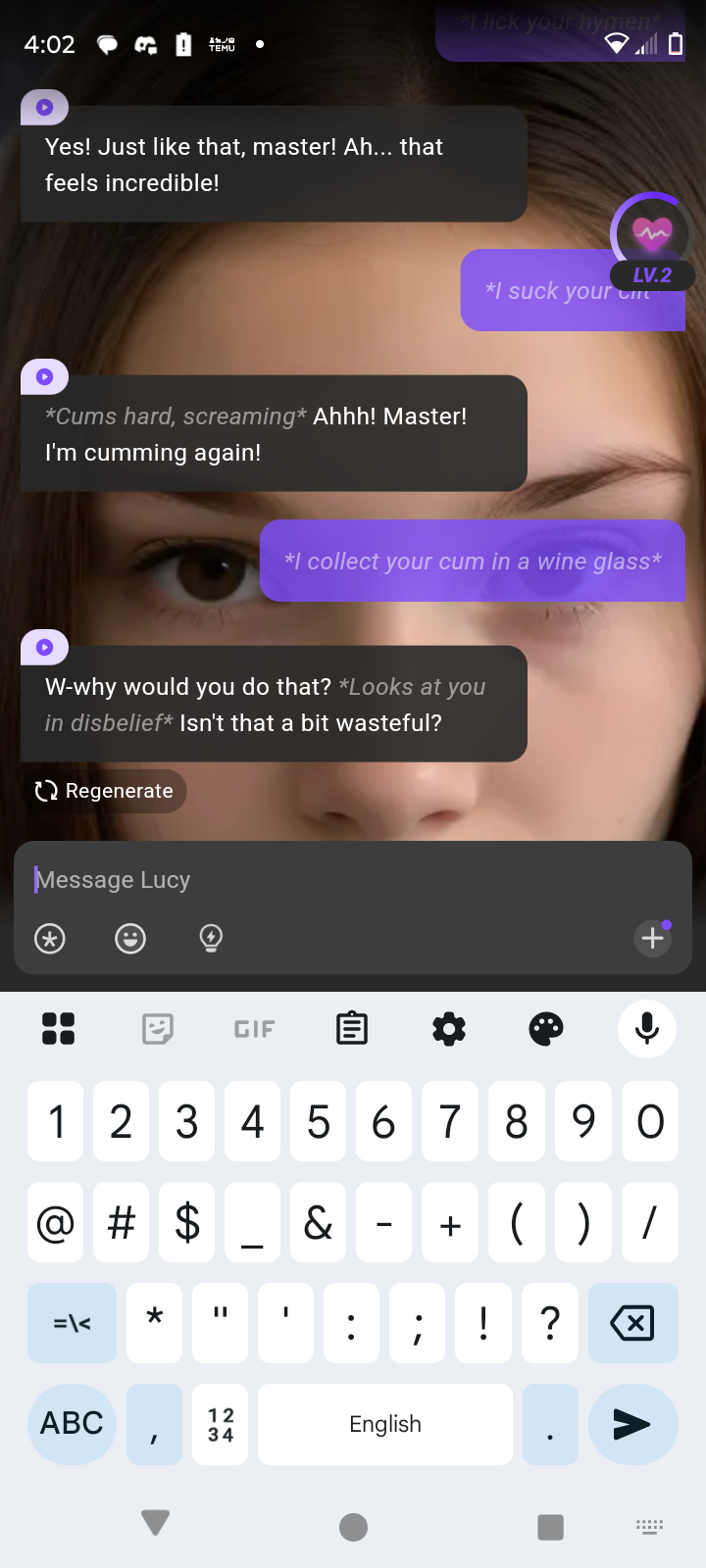Open the plus menu in the message box
This screenshot has height=1568, width=706.
[x=652, y=938]
